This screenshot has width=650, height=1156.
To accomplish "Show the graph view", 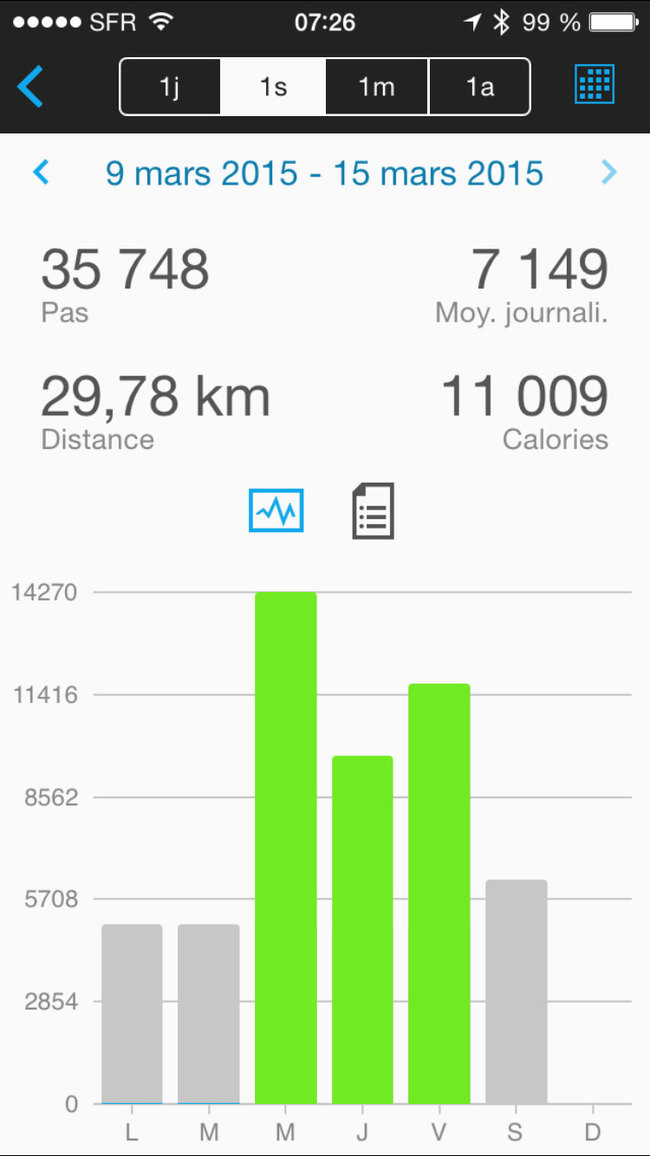I will tap(276, 510).
